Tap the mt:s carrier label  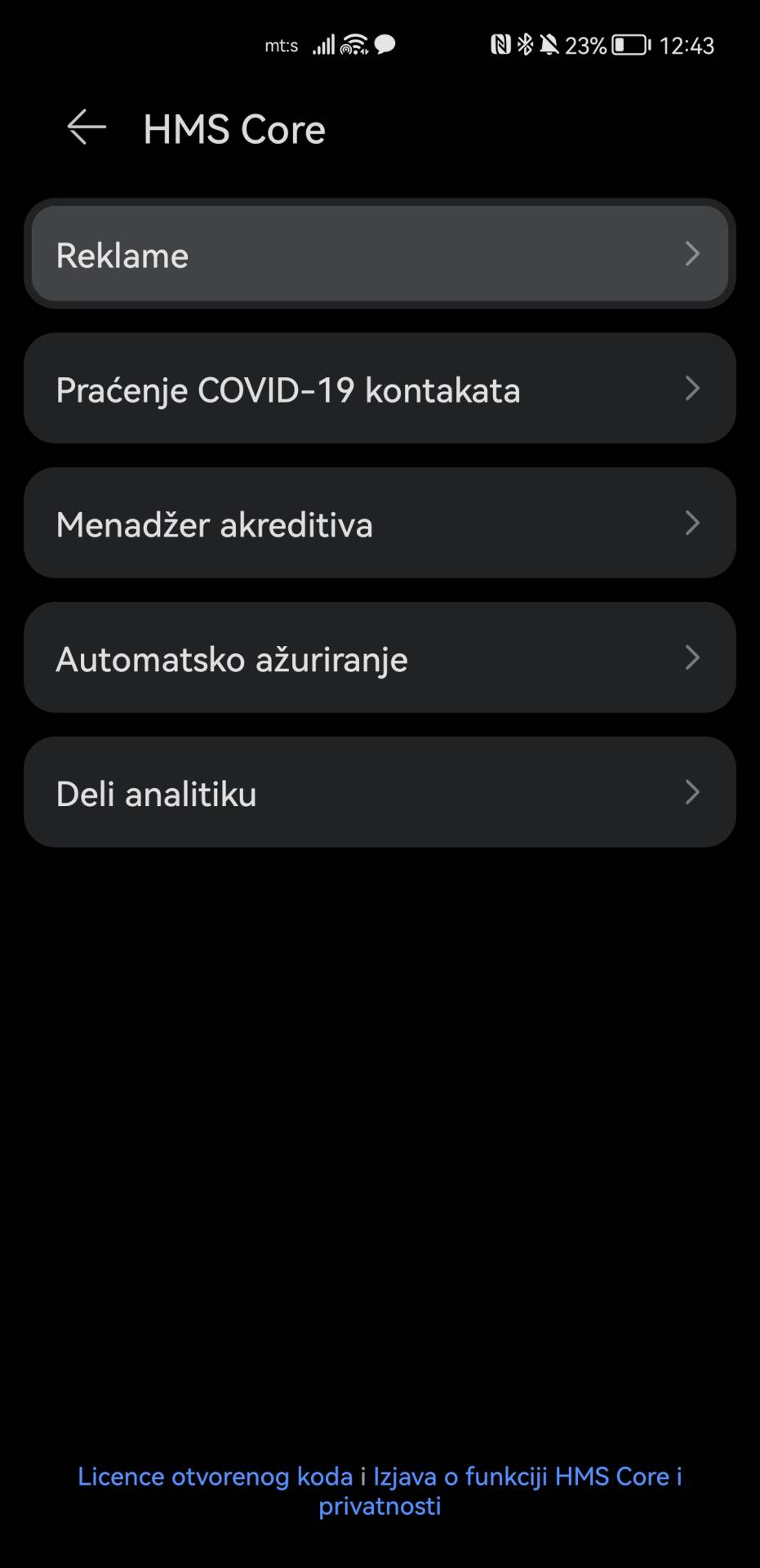(281, 46)
